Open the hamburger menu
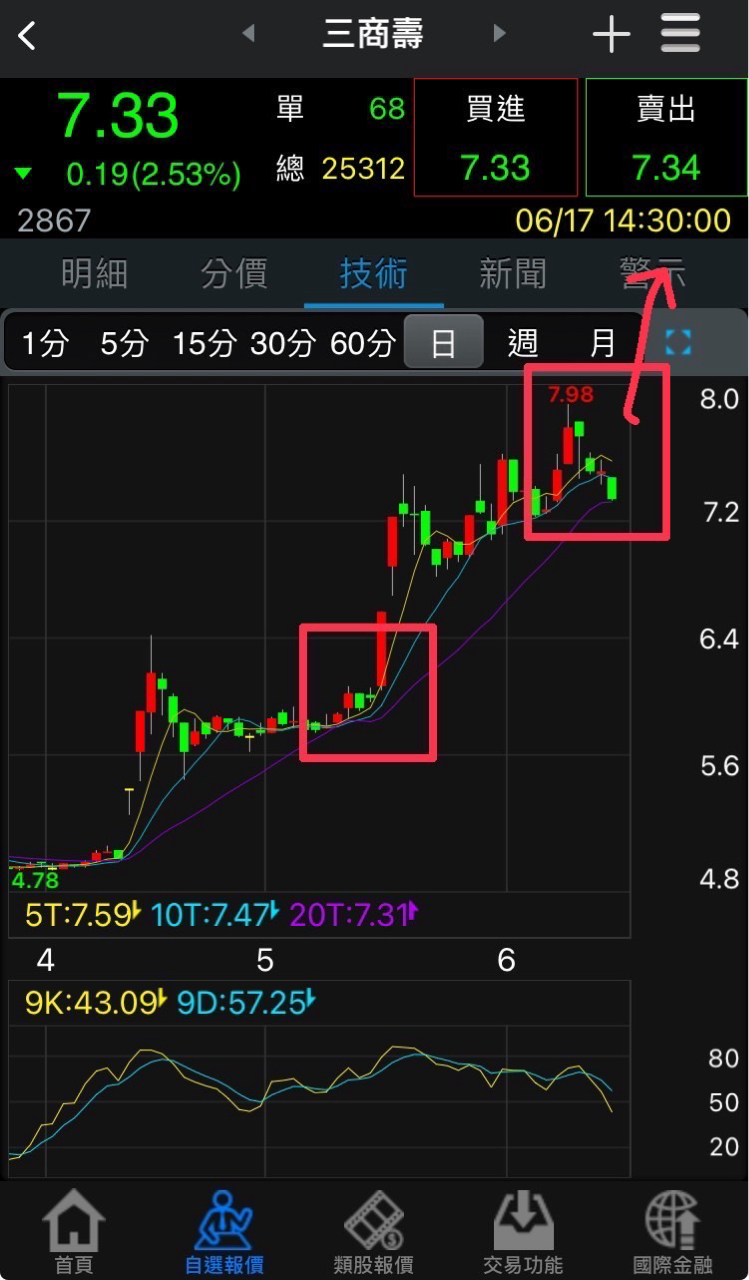 tap(680, 35)
